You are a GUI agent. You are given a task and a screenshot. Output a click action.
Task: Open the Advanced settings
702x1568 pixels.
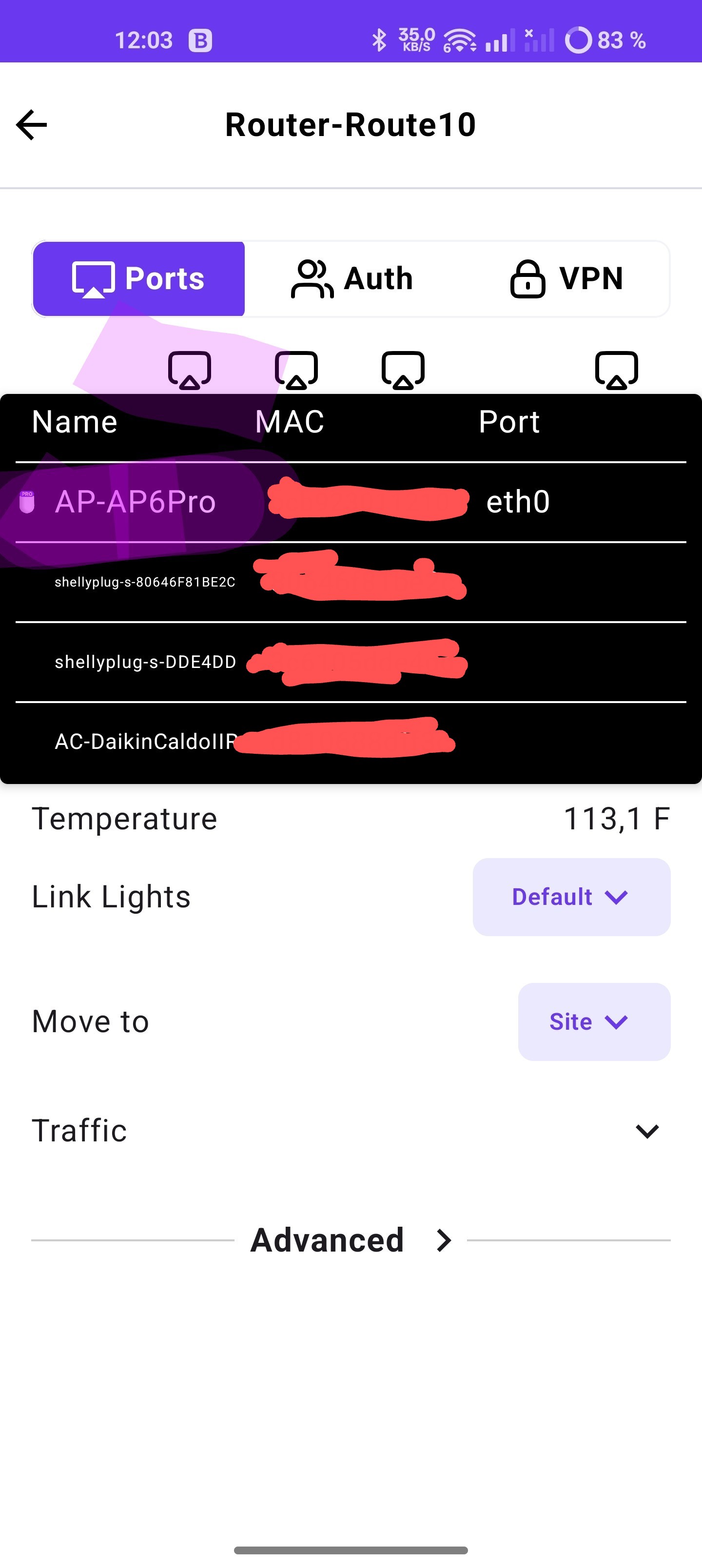351,1240
